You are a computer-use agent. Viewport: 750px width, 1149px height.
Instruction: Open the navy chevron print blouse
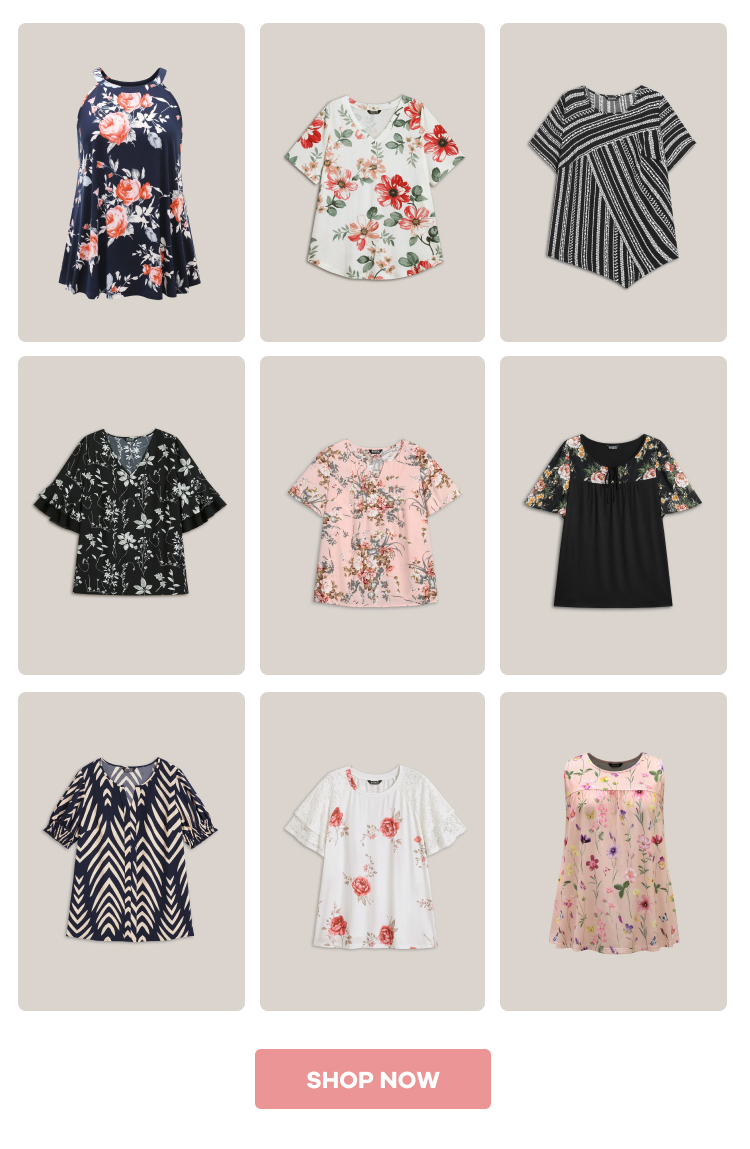(131, 850)
